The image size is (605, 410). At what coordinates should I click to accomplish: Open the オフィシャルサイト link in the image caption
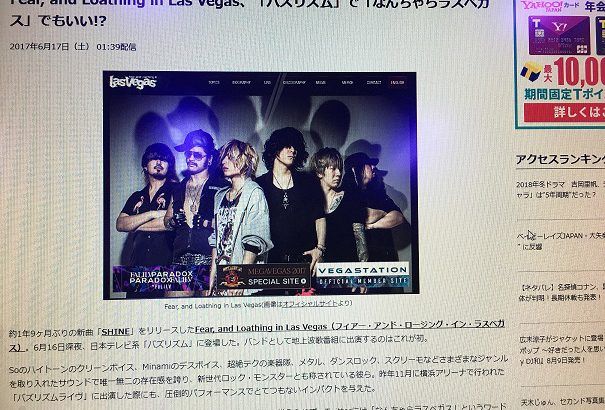[x=320, y=303]
